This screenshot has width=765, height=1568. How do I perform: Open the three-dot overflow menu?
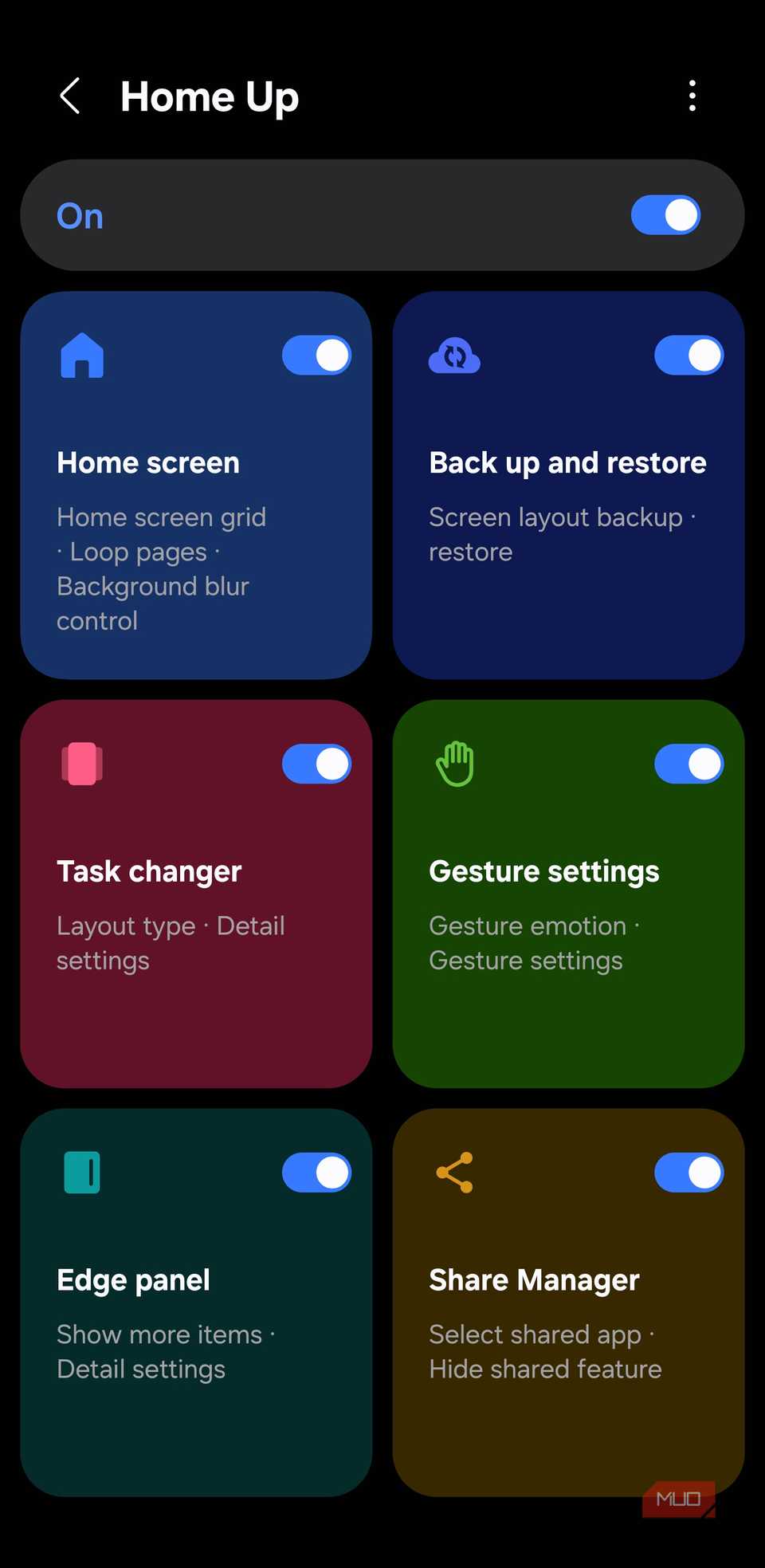692,96
